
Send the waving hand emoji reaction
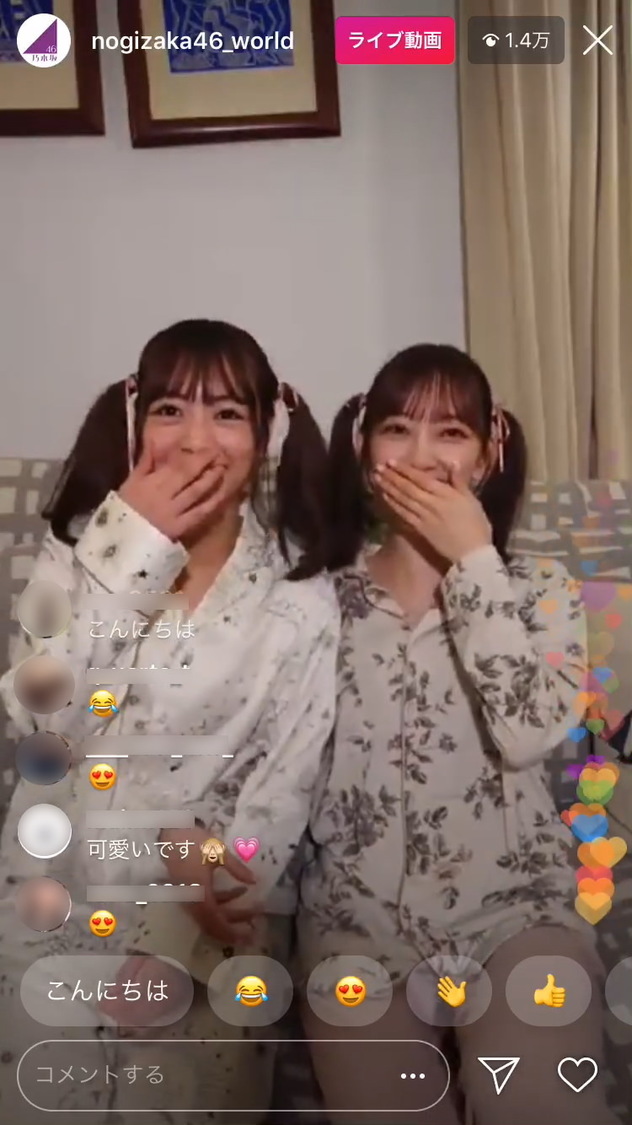point(449,990)
